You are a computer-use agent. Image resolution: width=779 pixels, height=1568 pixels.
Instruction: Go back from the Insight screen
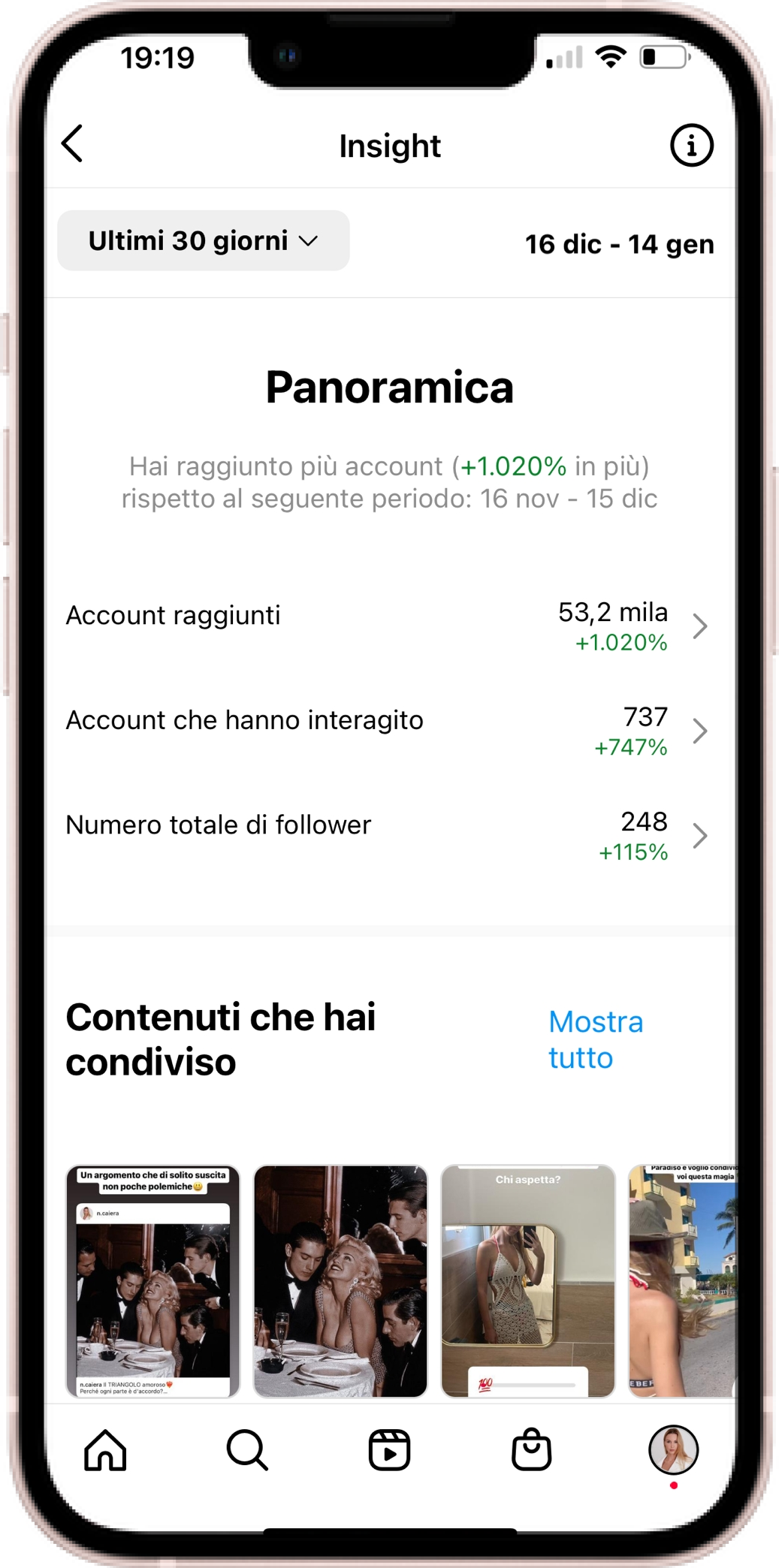(73, 144)
